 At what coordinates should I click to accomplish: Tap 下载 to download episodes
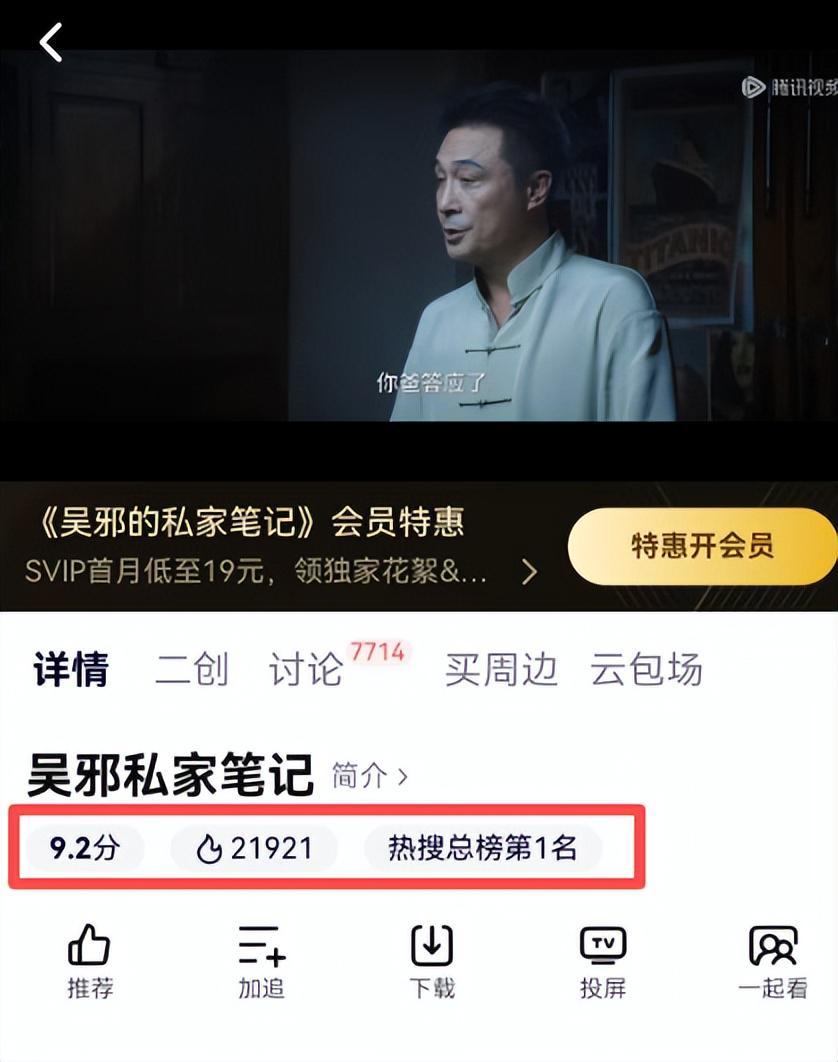(x=432, y=961)
